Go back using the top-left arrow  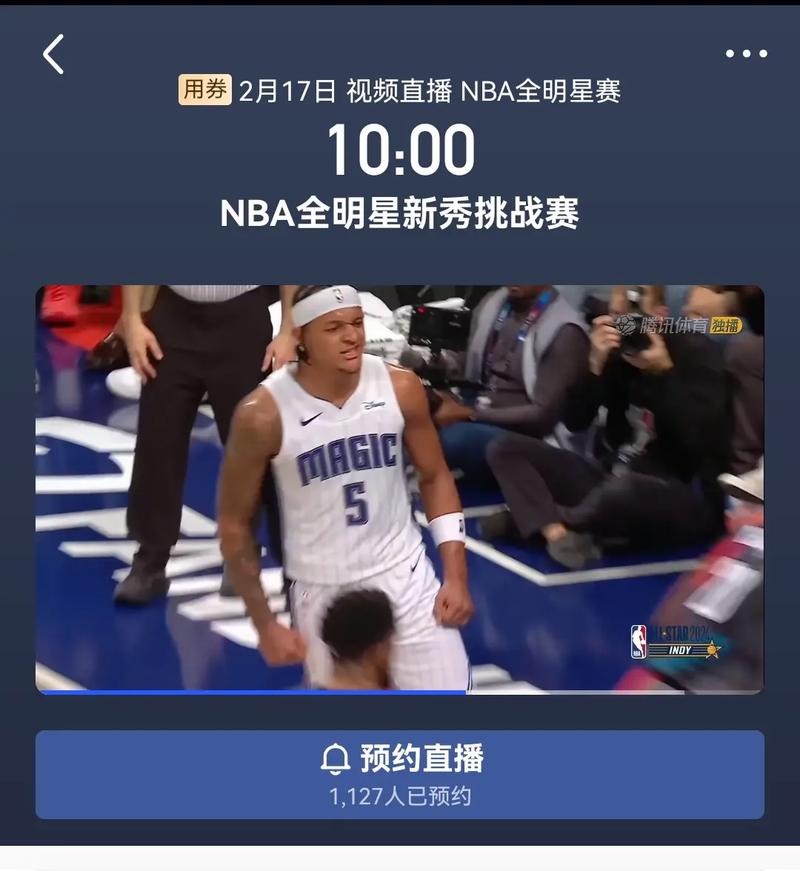tap(53, 54)
